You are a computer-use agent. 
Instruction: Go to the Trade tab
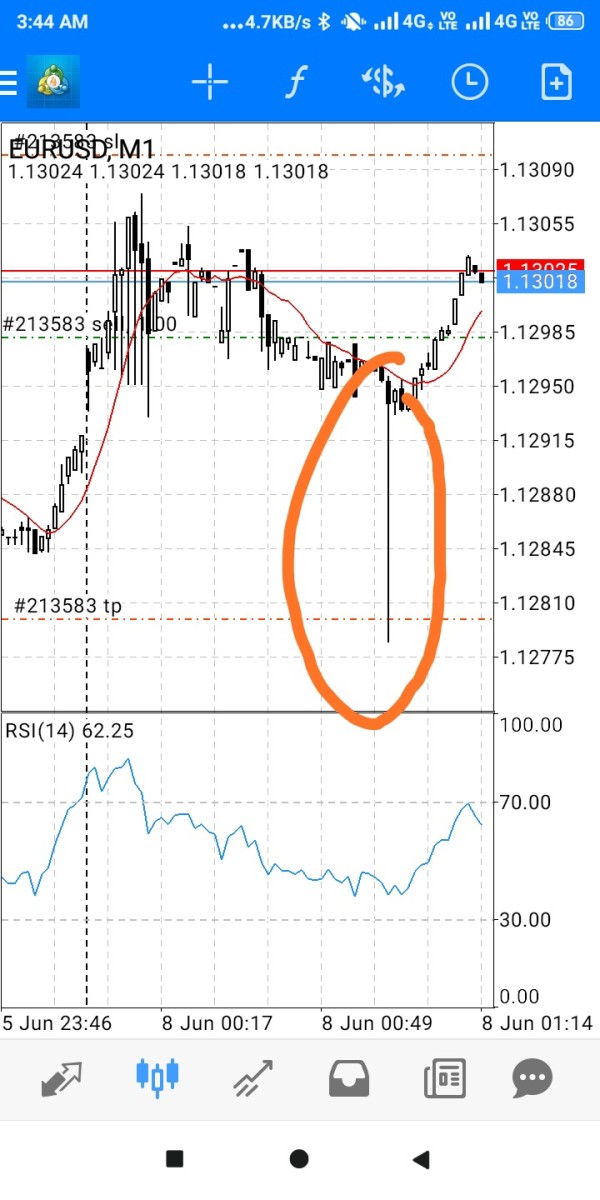pos(254,1077)
